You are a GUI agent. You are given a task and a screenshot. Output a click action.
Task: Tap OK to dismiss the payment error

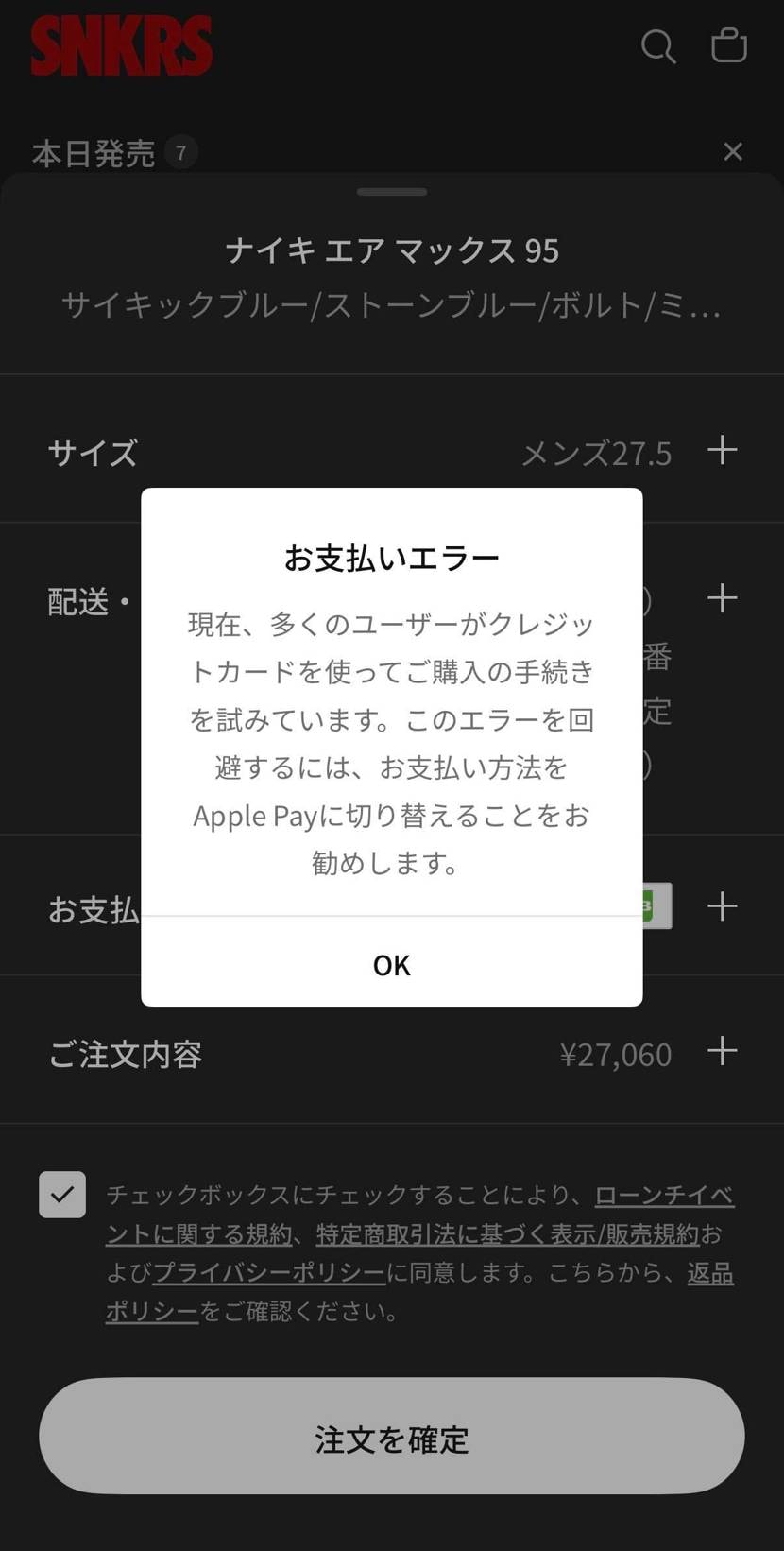click(391, 964)
